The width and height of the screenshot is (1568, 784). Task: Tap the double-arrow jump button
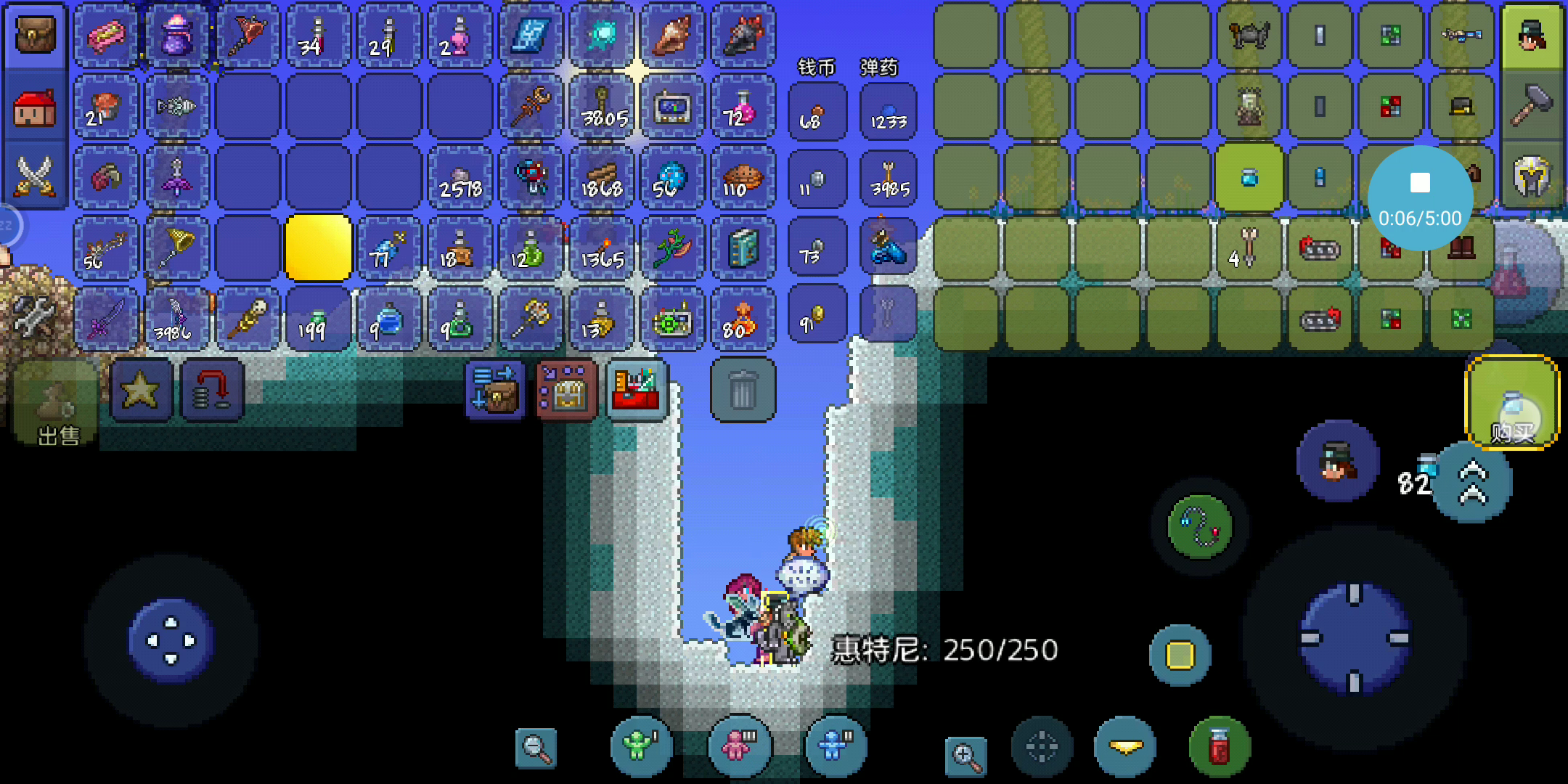(x=1473, y=483)
